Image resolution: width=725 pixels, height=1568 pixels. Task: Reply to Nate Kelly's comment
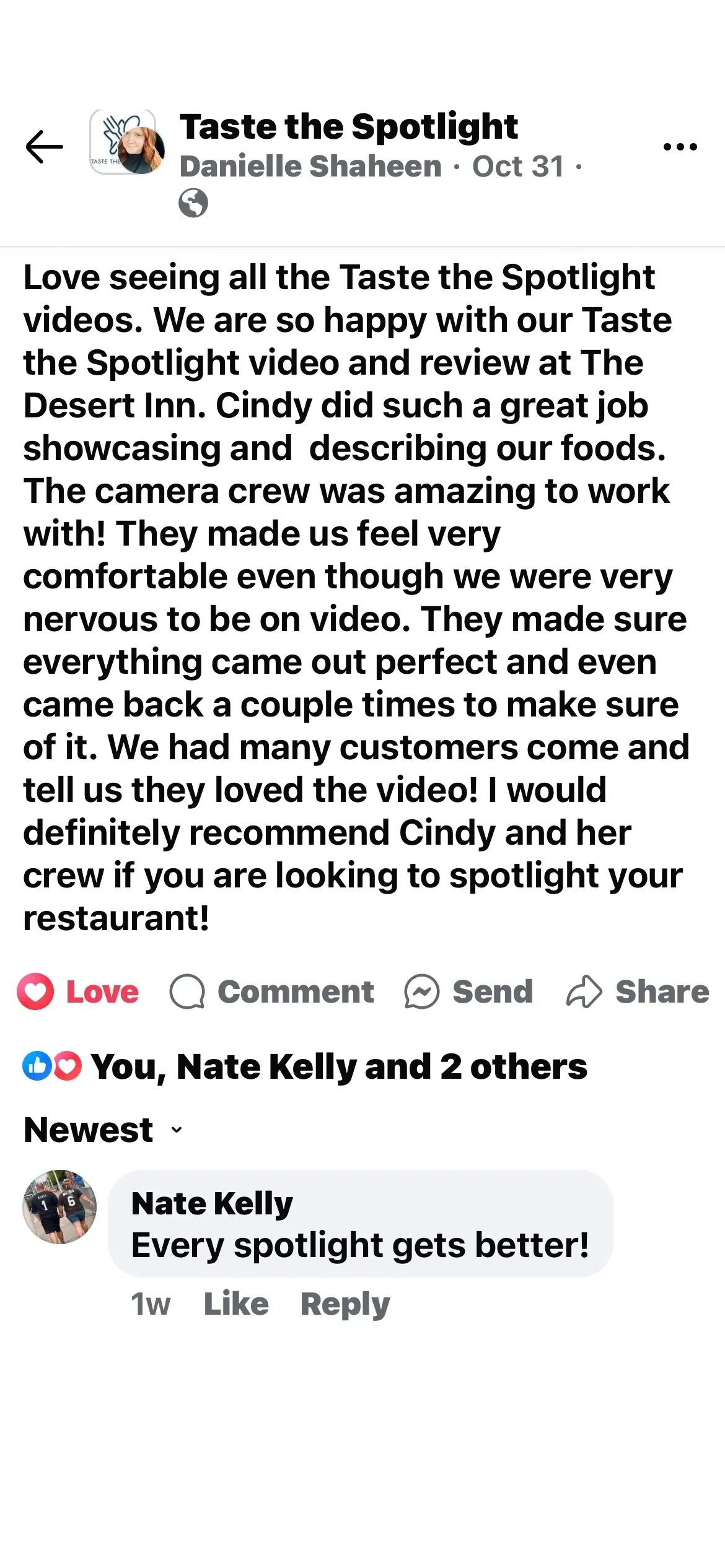(x=345, y=1304)
